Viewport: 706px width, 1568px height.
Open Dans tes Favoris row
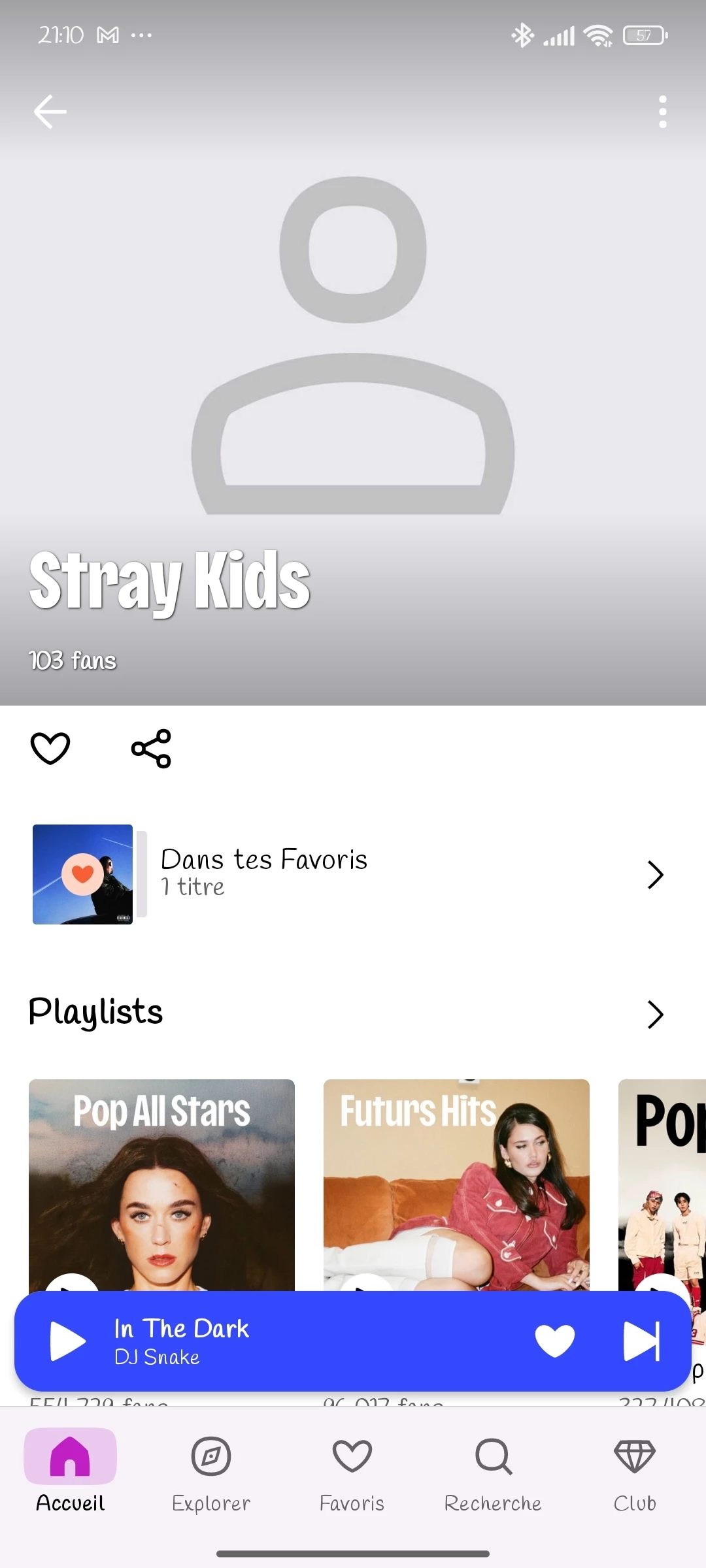click(x=353, y=874)
